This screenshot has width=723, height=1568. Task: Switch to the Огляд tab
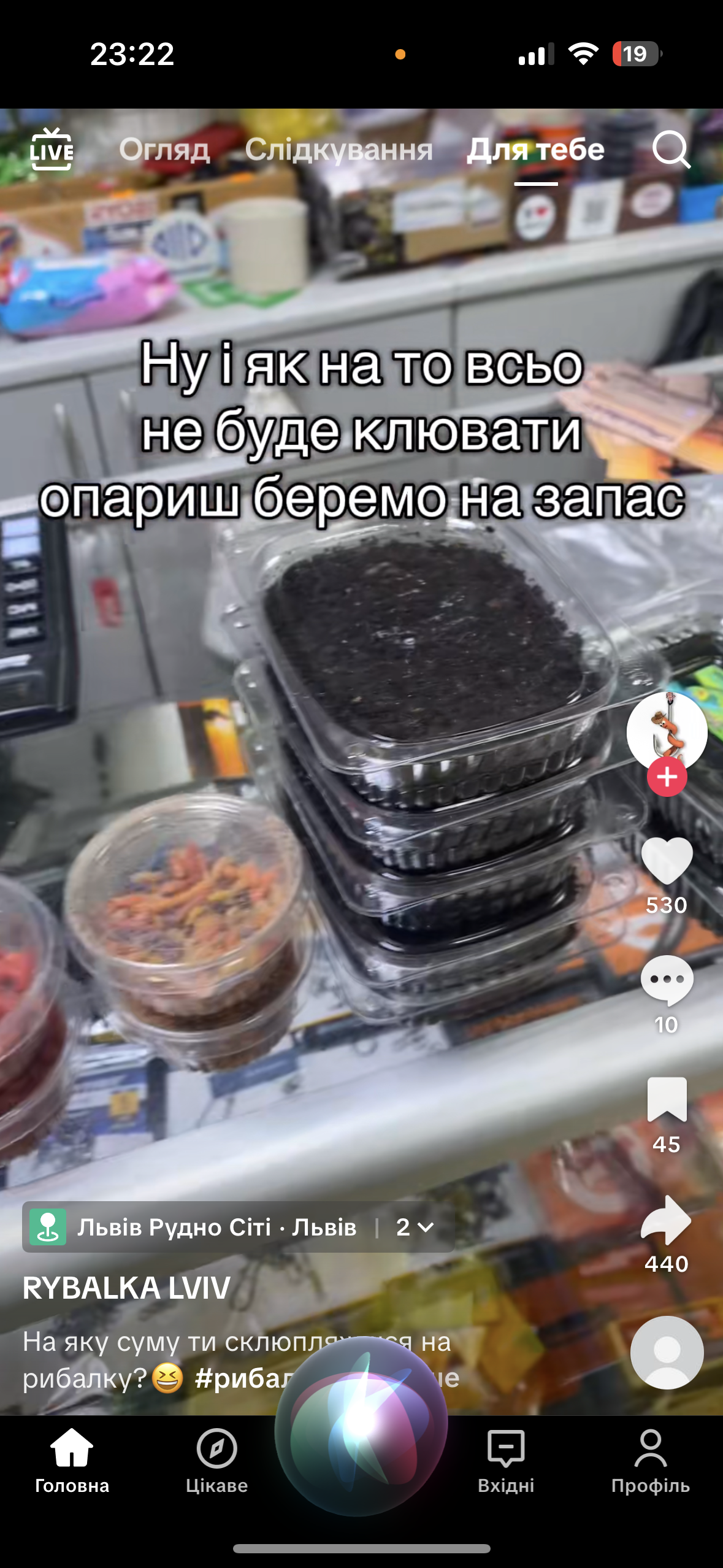tap(164, 150)
